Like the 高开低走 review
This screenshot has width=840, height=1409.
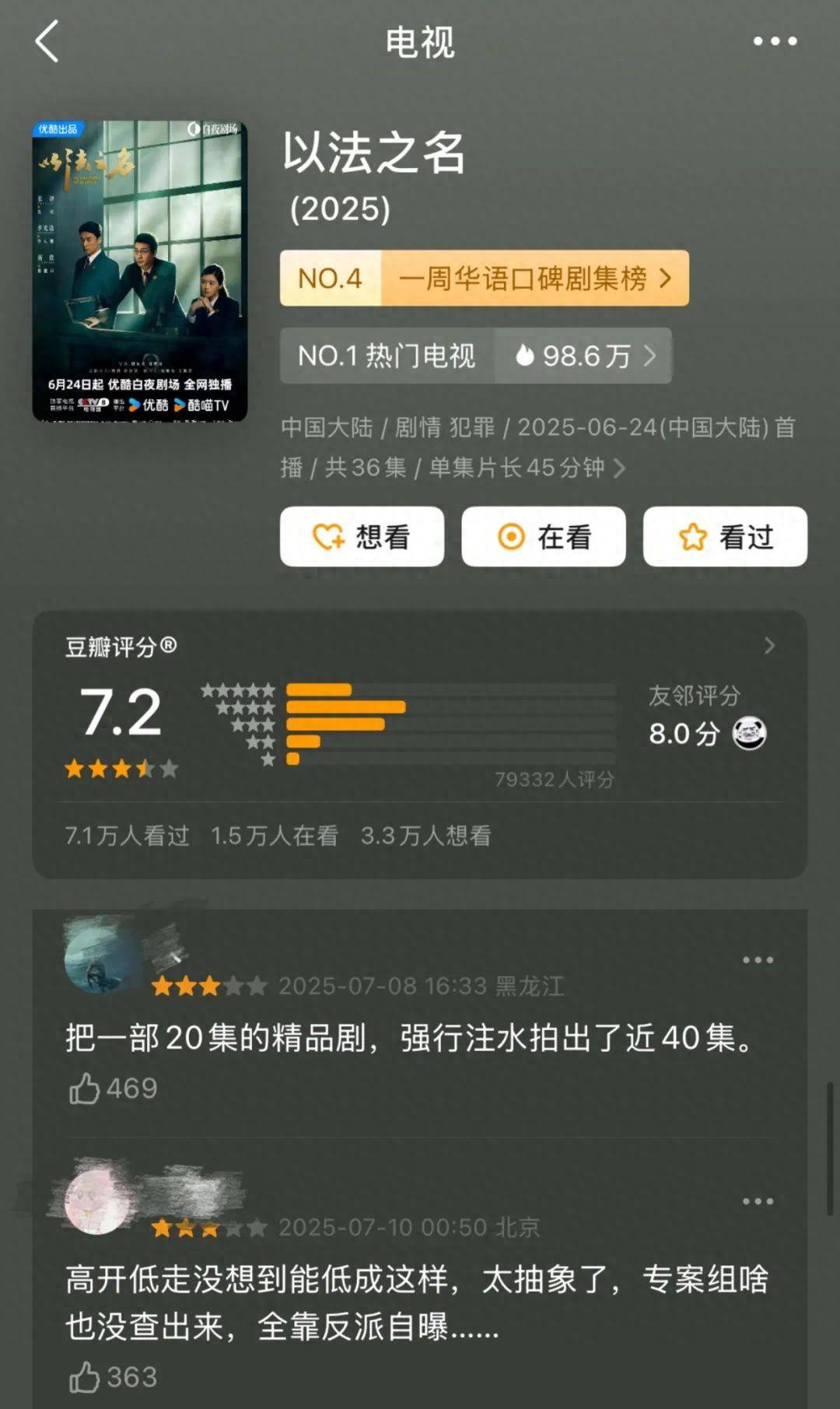pos(113,1377)
